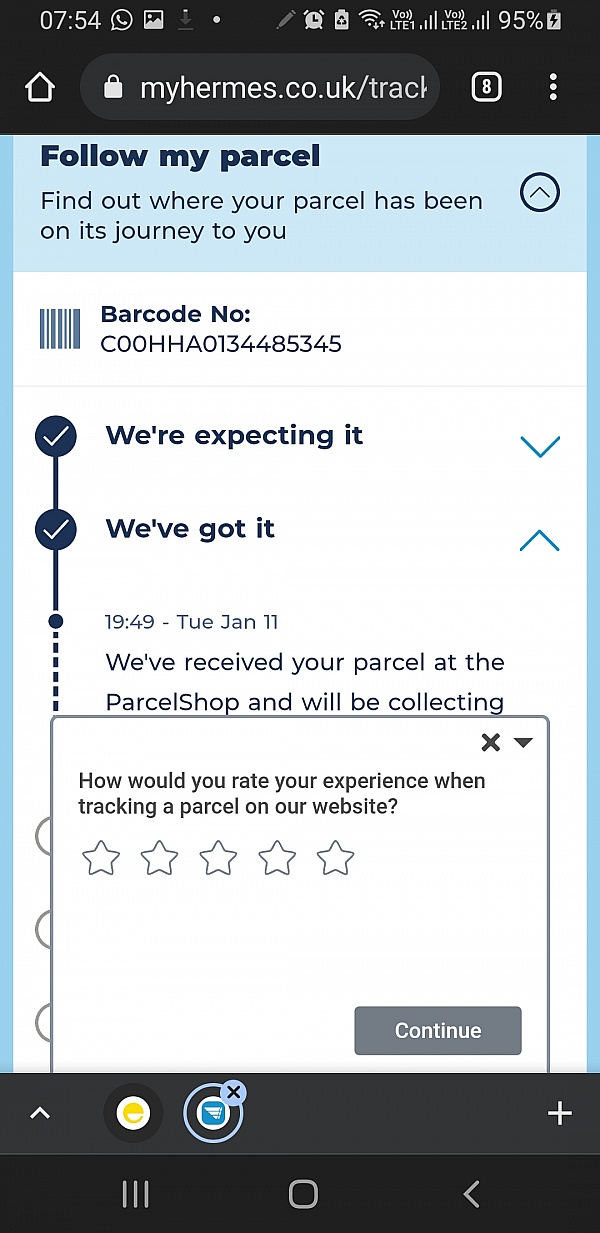600x1233 pixels.
Task: Collapse the Follow my parcel section
Action: 540,193
